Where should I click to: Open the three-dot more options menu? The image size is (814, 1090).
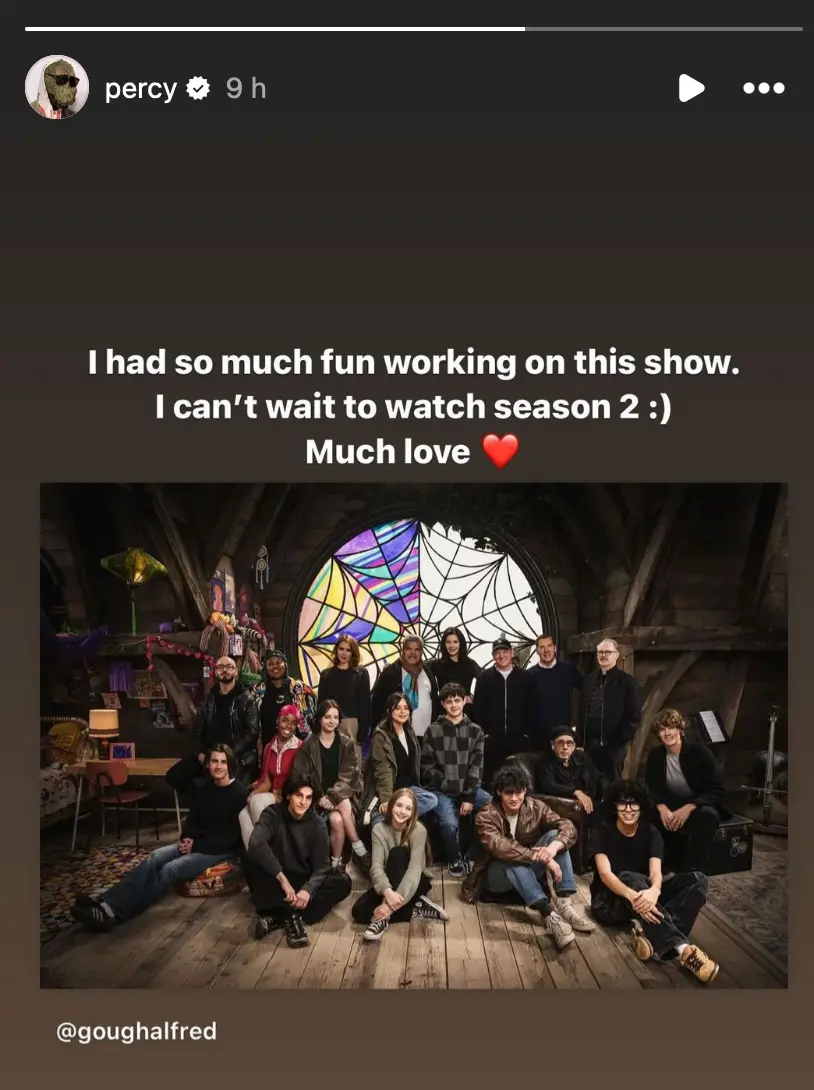coord(763,88)
